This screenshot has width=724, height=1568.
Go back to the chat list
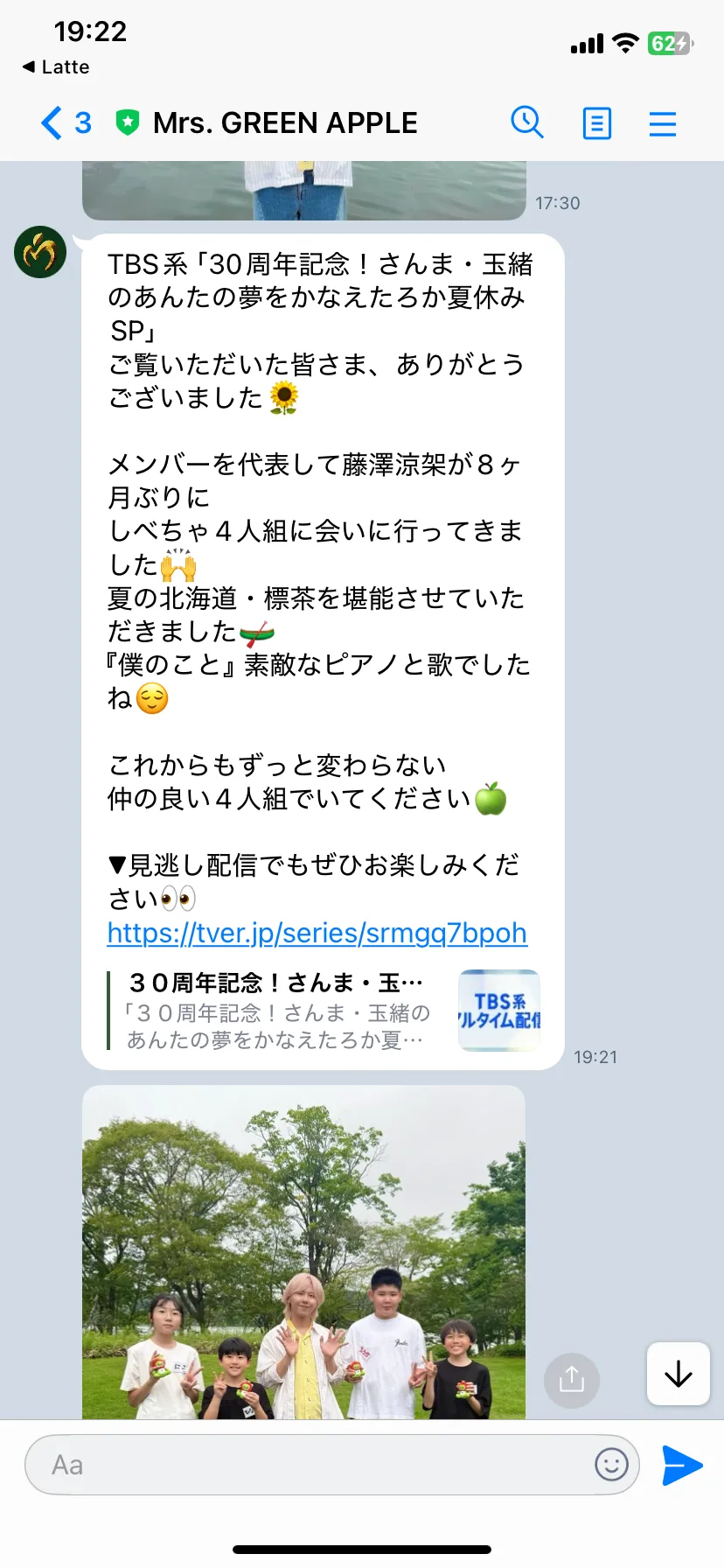(x=52, y=123)
